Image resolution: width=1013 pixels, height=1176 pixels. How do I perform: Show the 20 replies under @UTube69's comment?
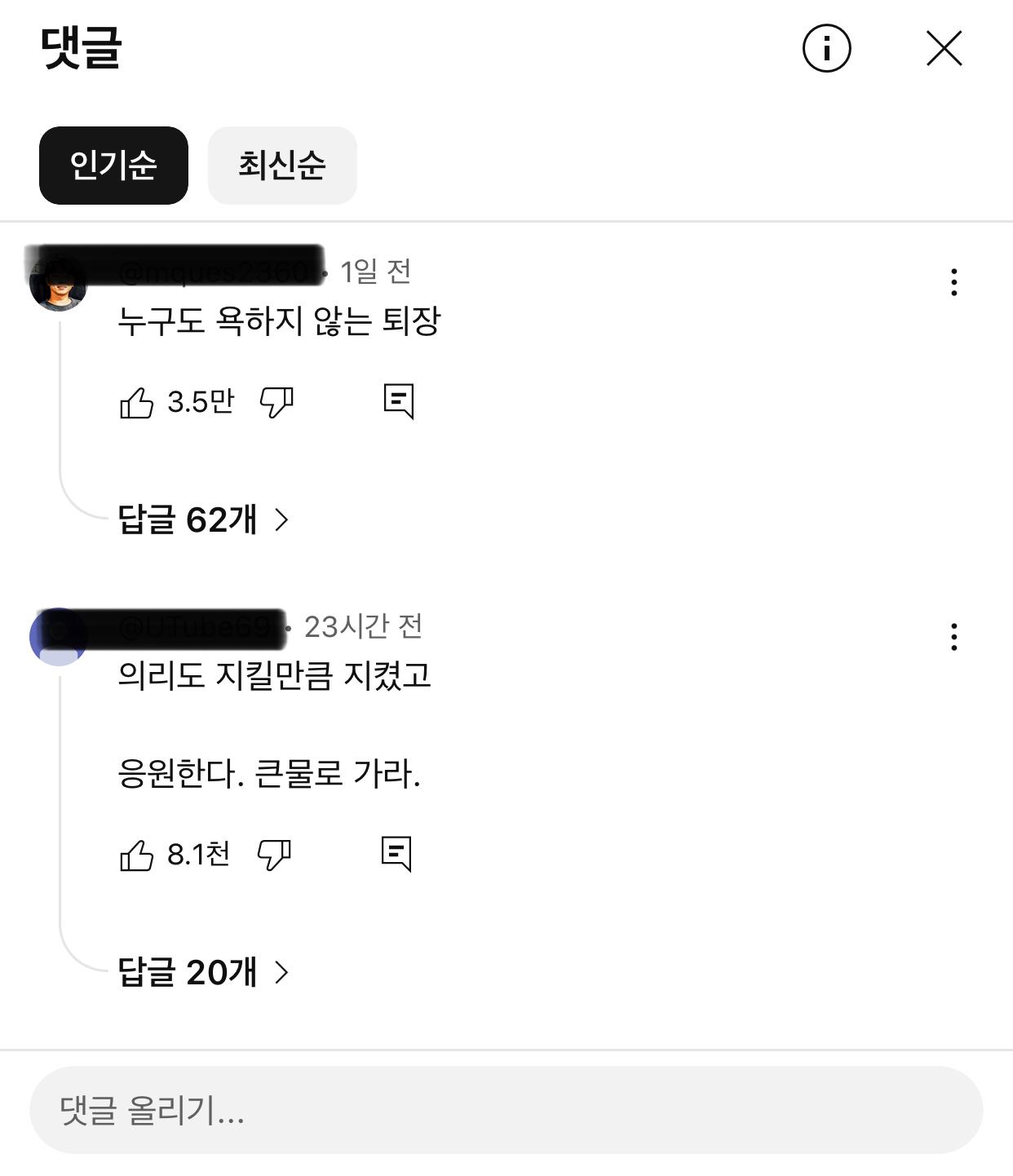click(x=188, y=970)
